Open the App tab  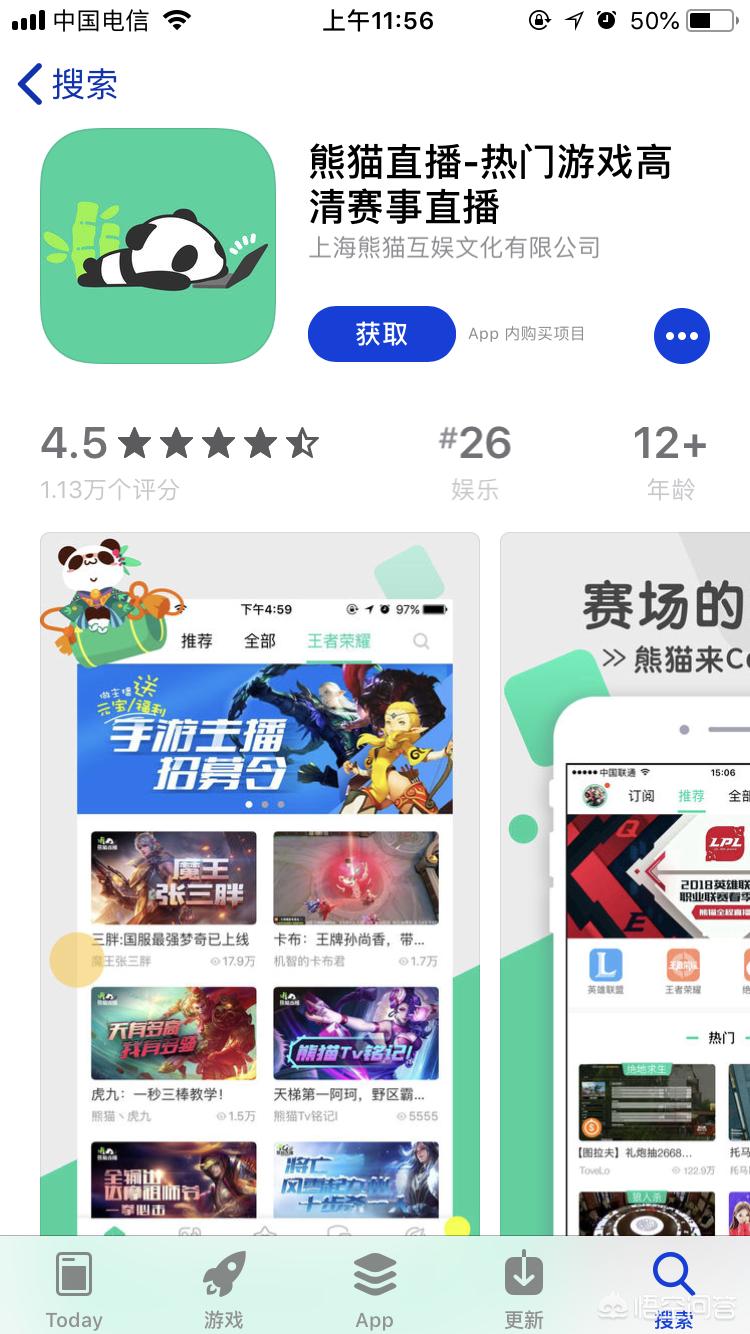[x=374, y=1288]
